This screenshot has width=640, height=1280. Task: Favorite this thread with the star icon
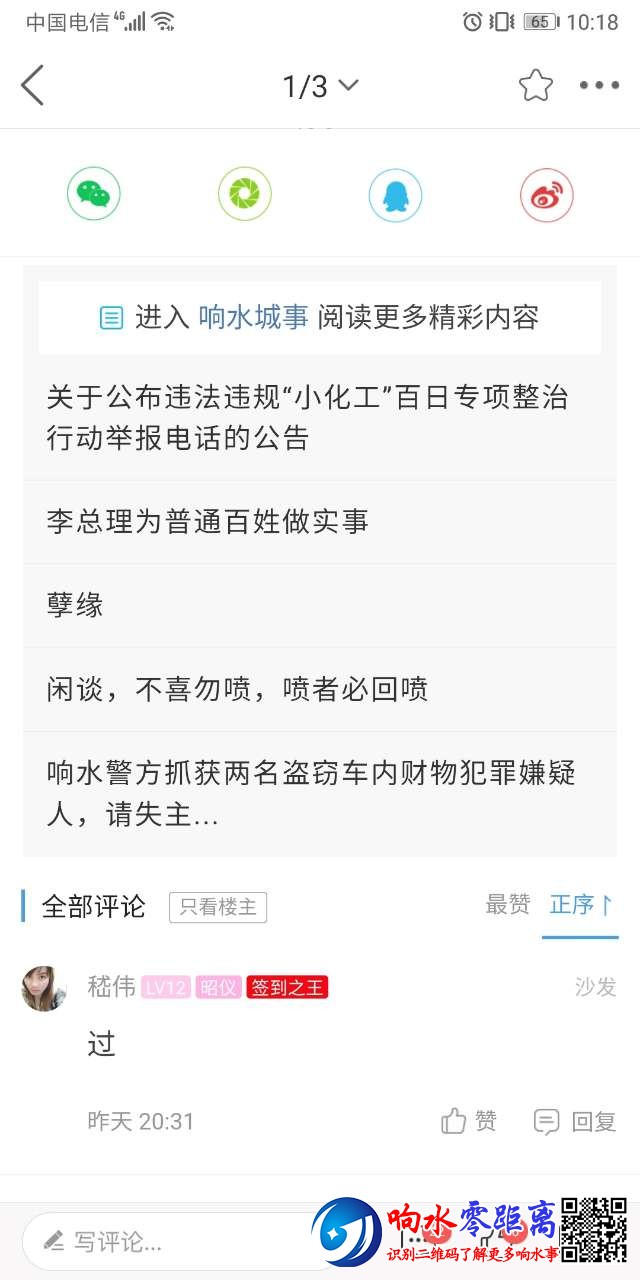[x=536, y=86]
